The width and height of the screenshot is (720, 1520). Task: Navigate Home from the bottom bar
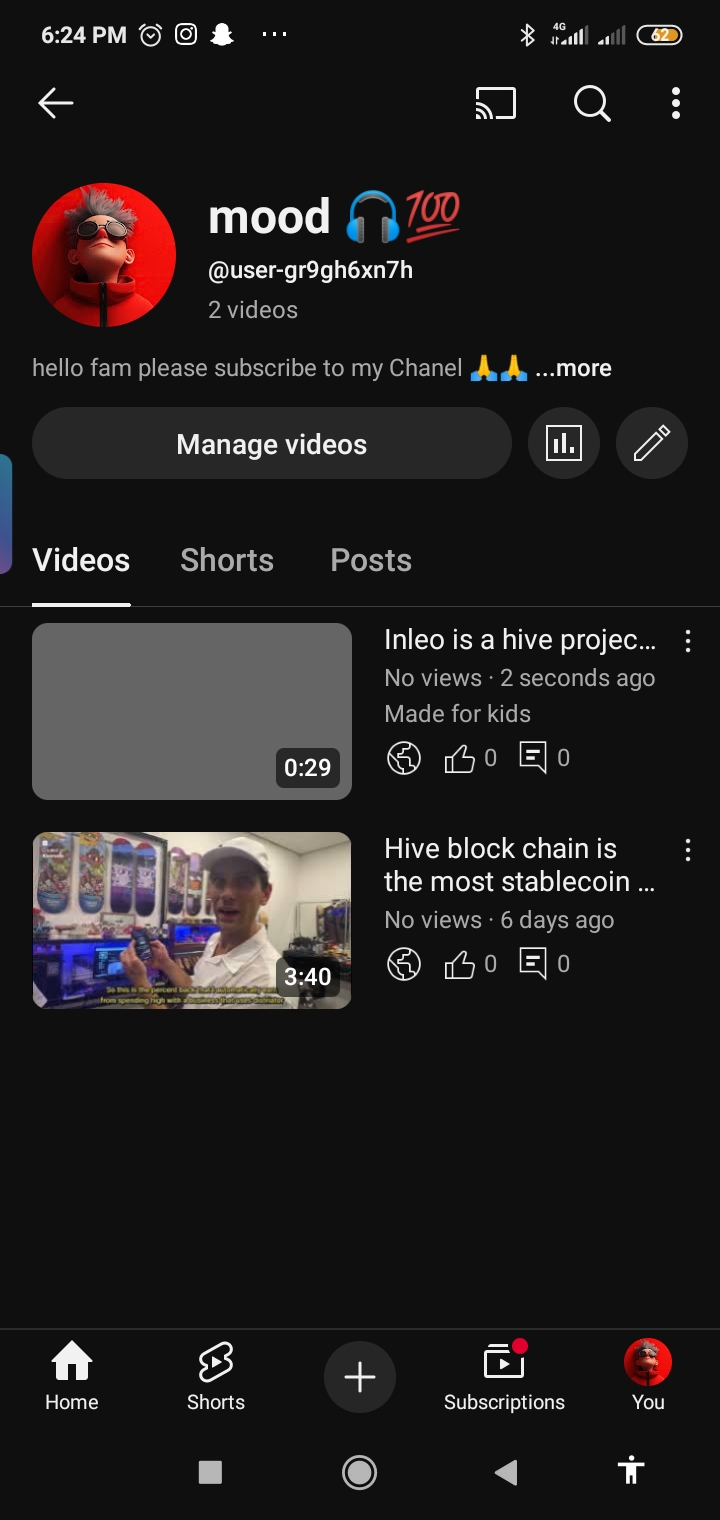(71, 1377)
